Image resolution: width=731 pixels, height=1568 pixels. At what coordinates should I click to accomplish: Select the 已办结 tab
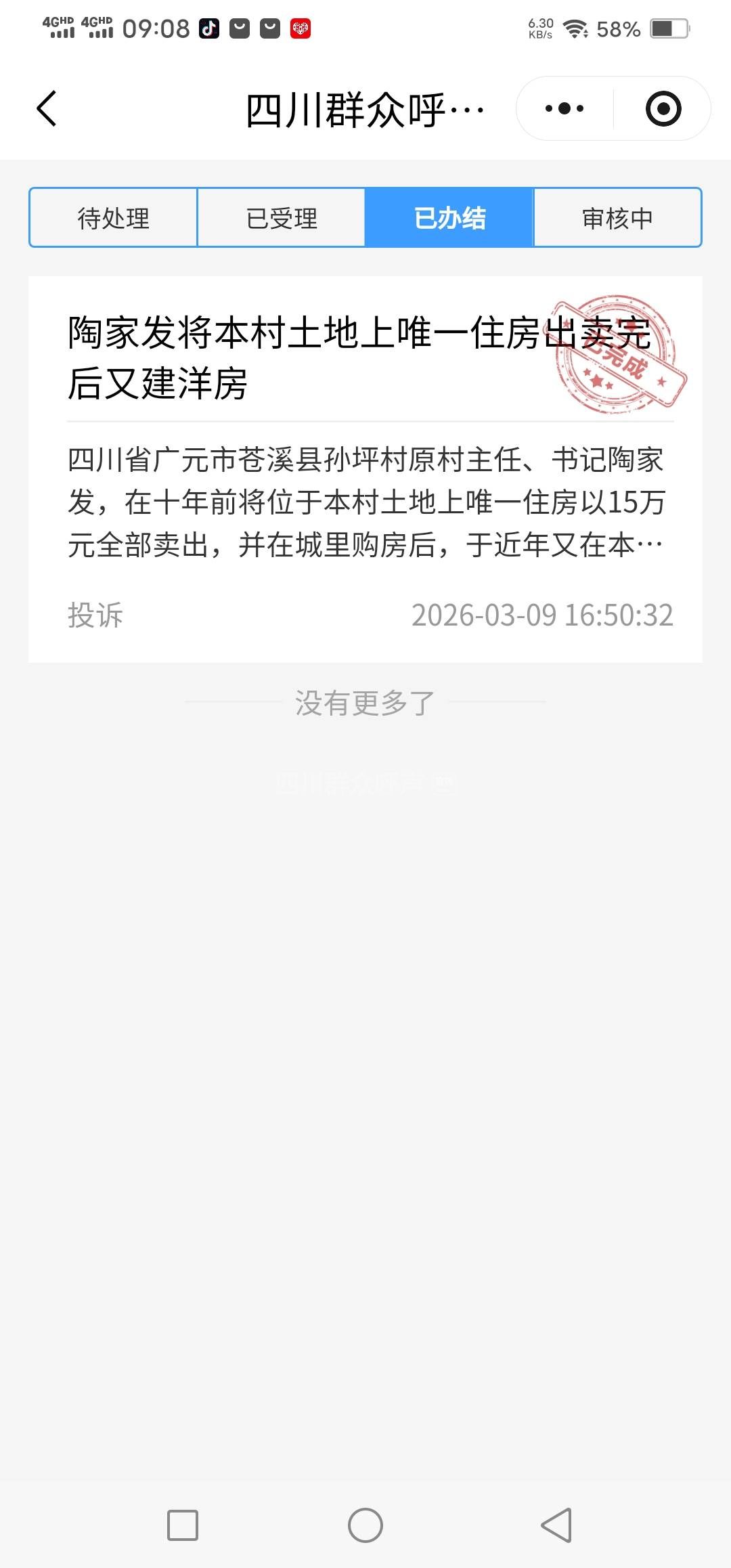(449, 218)
